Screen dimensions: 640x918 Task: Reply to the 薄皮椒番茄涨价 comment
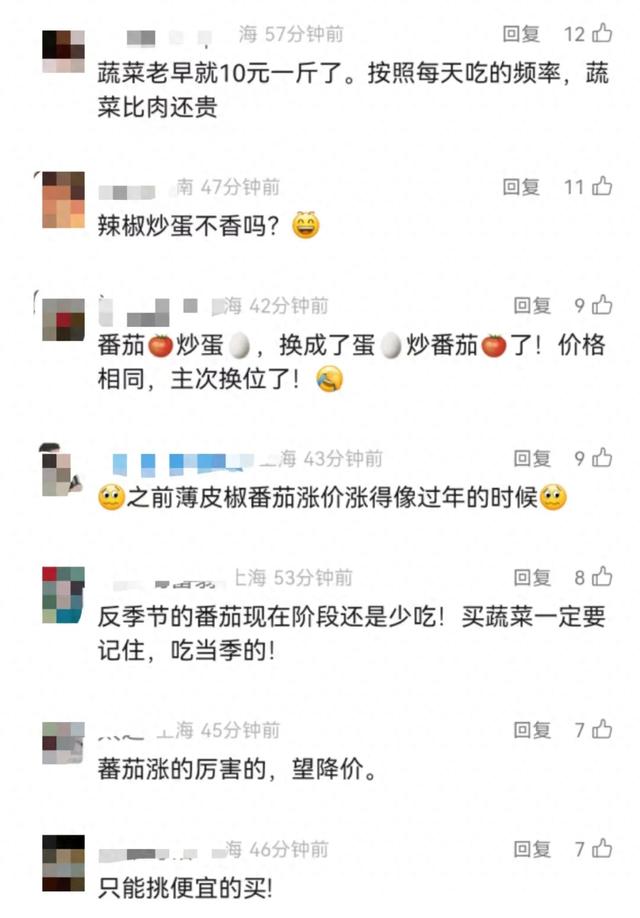click(532, 459)
